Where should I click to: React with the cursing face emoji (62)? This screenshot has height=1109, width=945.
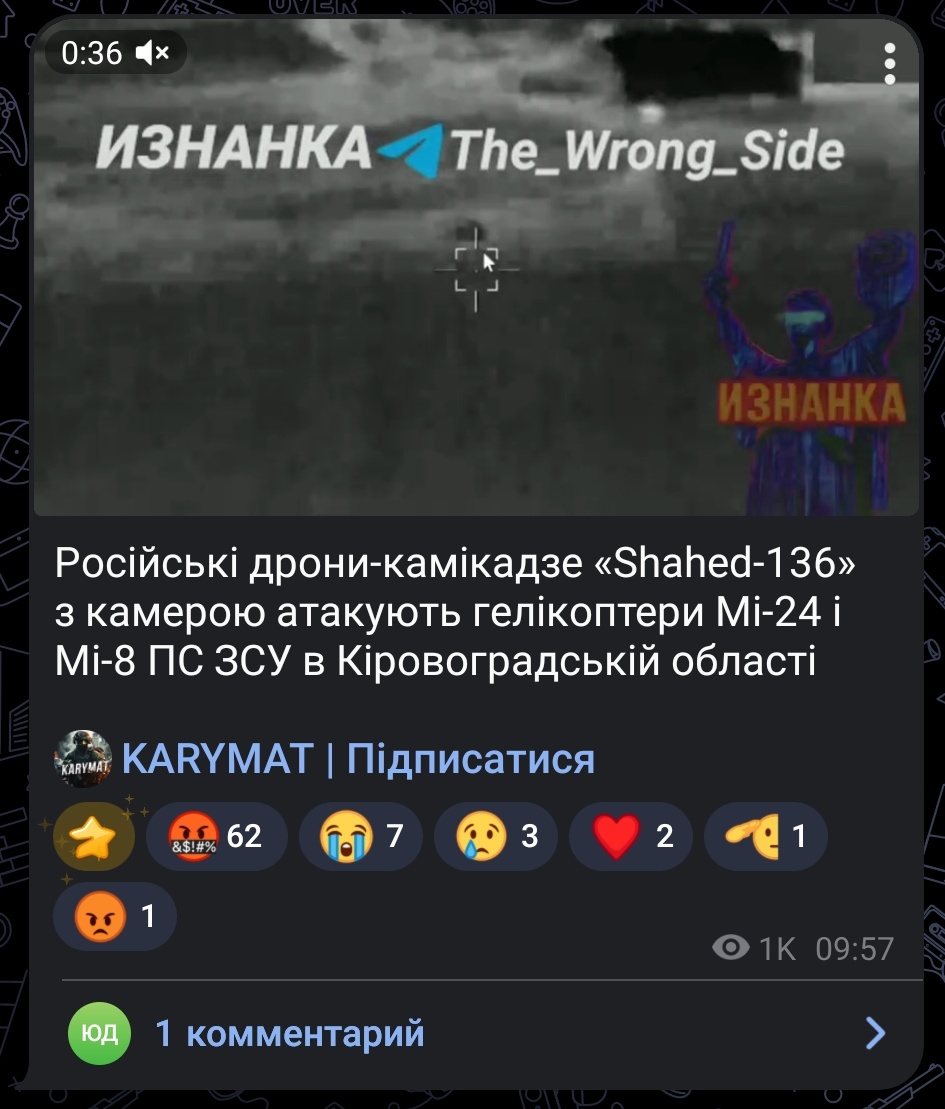pos(216,836)
